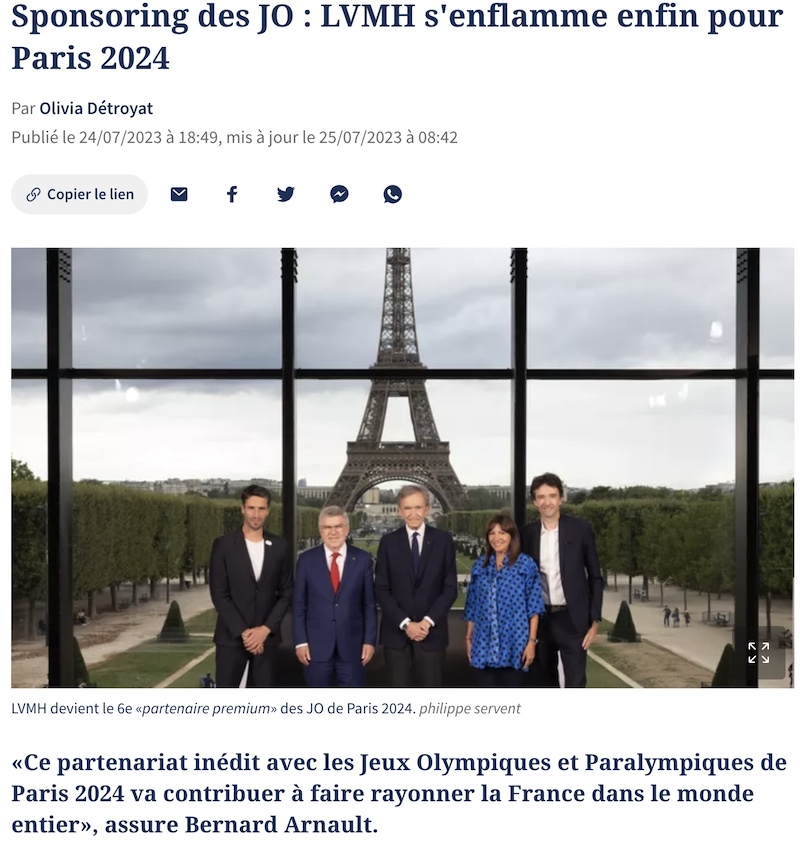Share the article on Twitter
The image size is (800, 847).
coord(286,194)
